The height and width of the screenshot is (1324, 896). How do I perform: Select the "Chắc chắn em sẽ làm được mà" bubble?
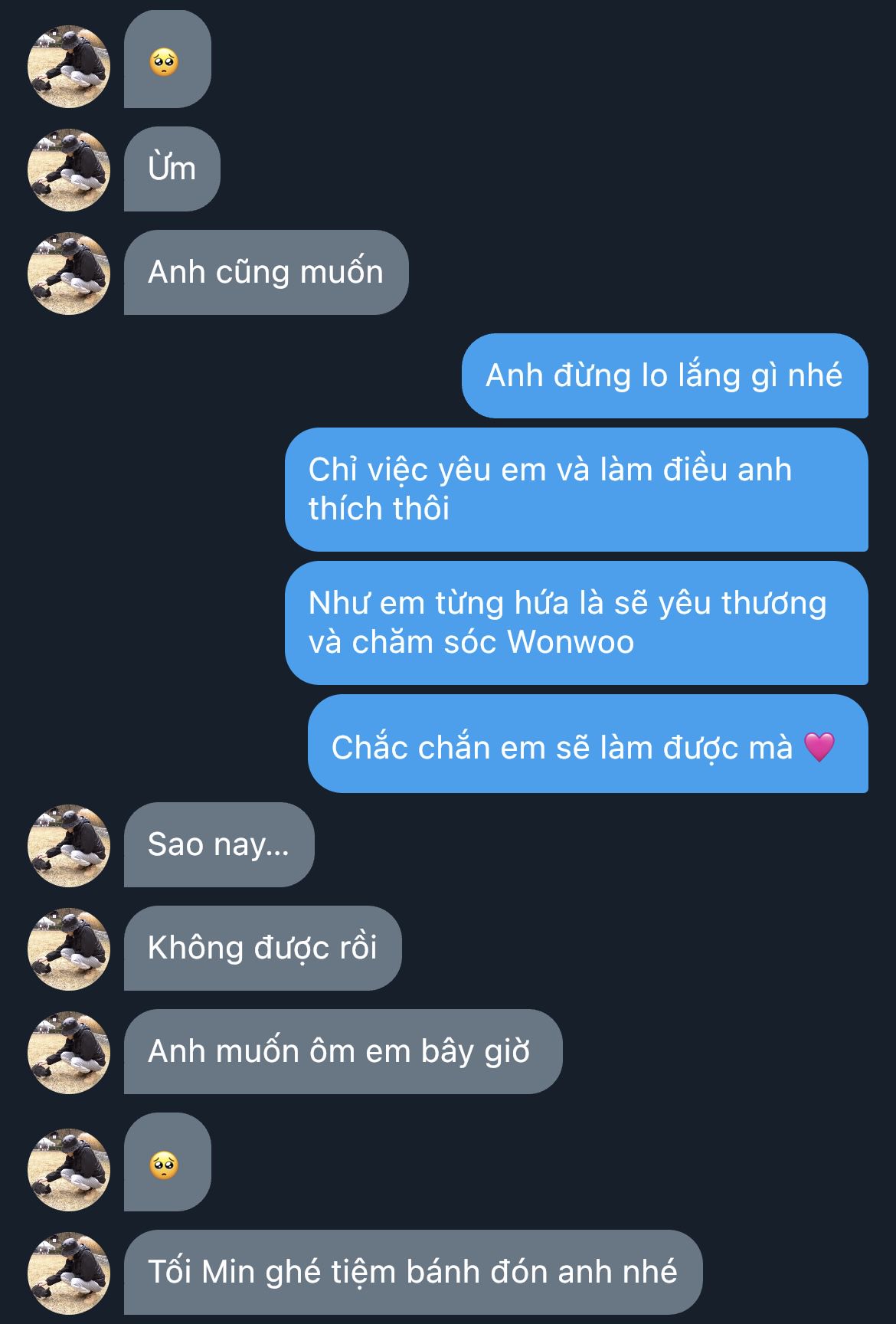click(588, 743)
